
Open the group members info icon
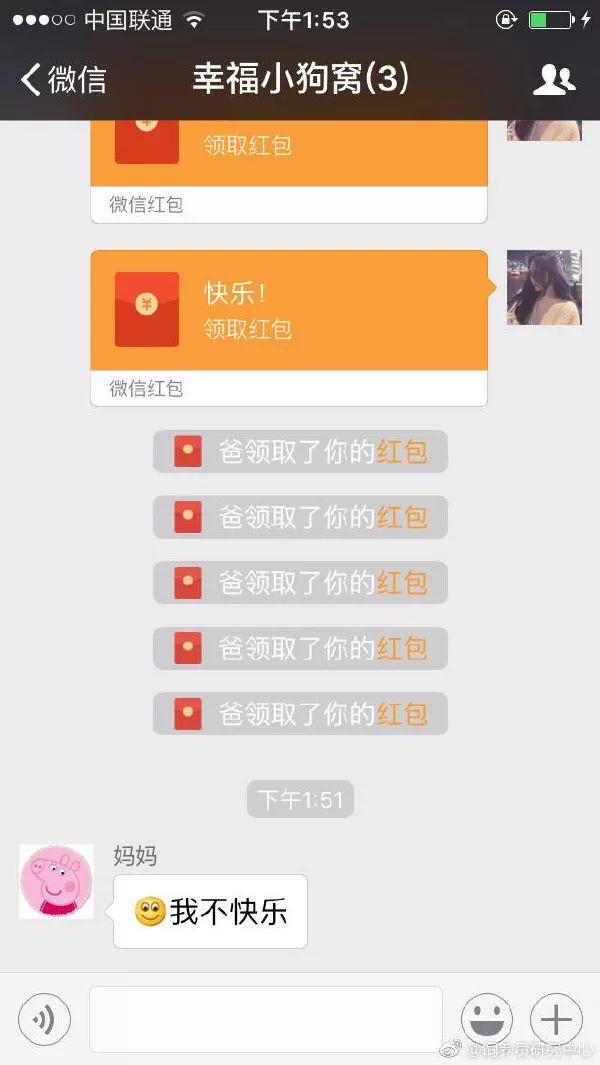point(554,80)
